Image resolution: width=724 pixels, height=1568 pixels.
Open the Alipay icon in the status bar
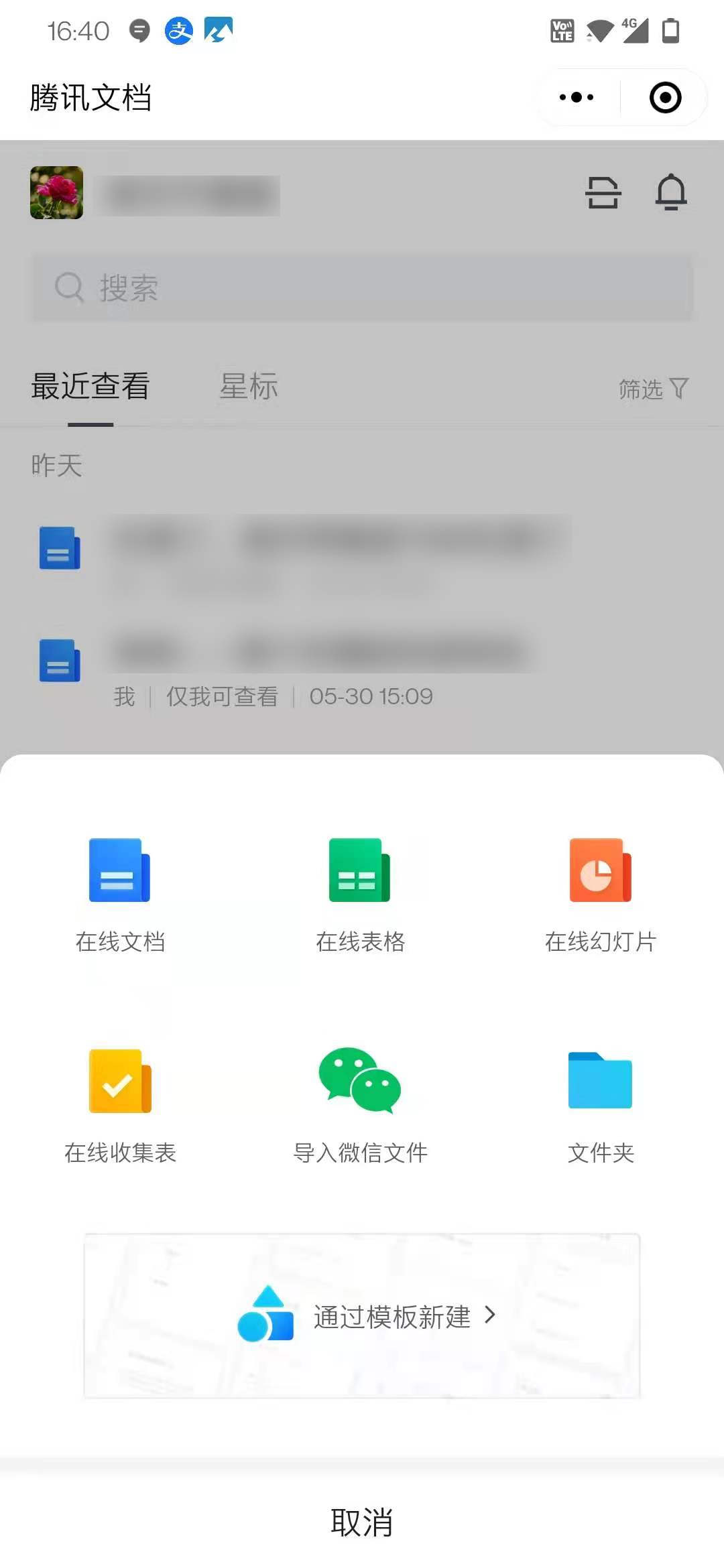[178, 29]
